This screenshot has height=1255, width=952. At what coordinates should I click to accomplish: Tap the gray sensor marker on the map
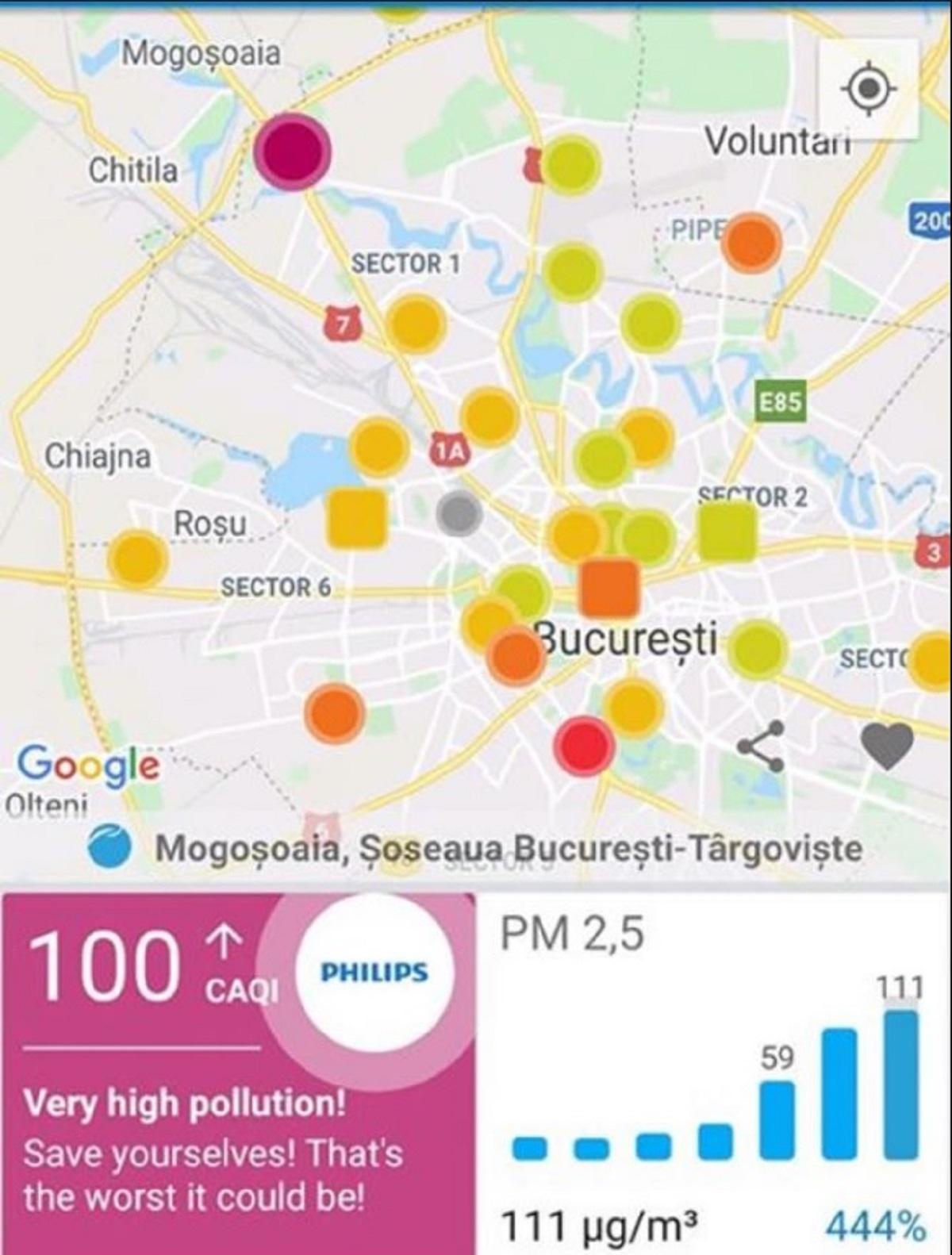pyautogui.click(x=459, y=513)
